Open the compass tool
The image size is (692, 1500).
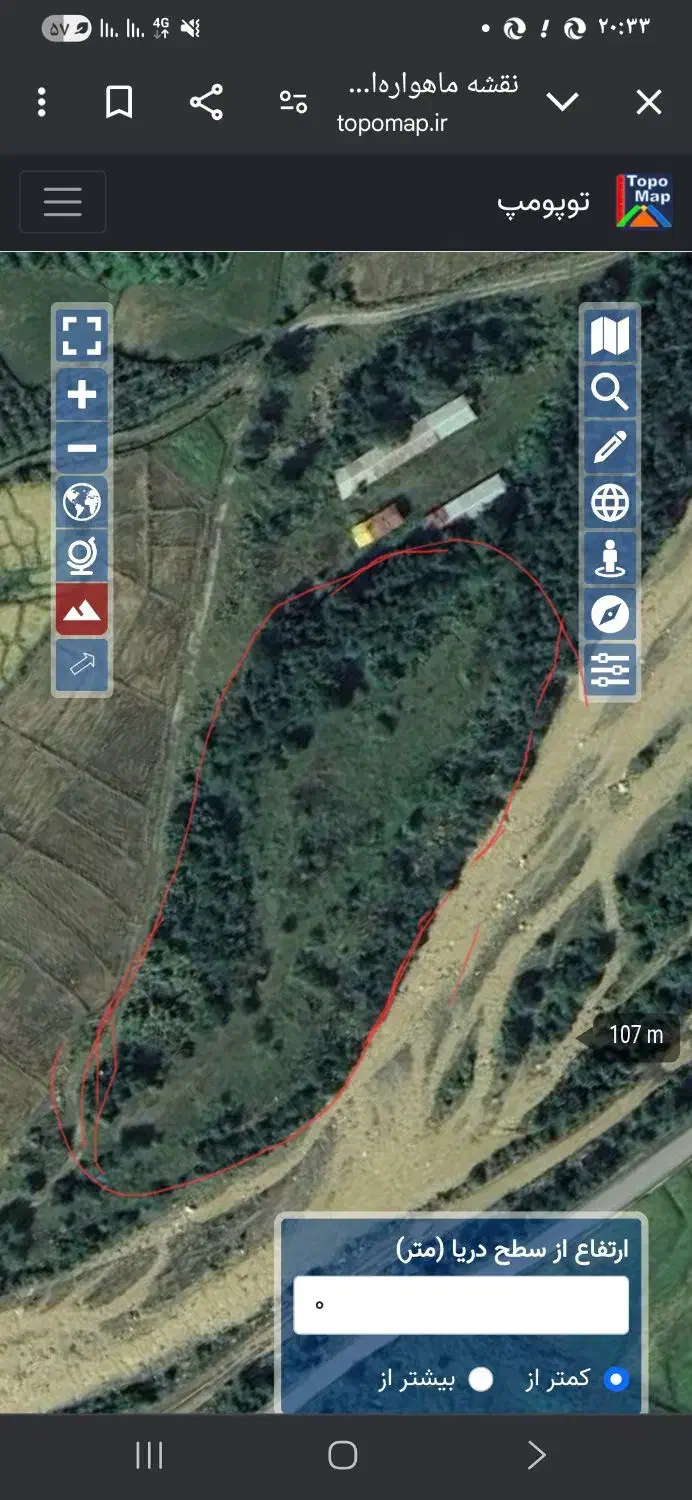pyautogui.click(x=609, y=614)
